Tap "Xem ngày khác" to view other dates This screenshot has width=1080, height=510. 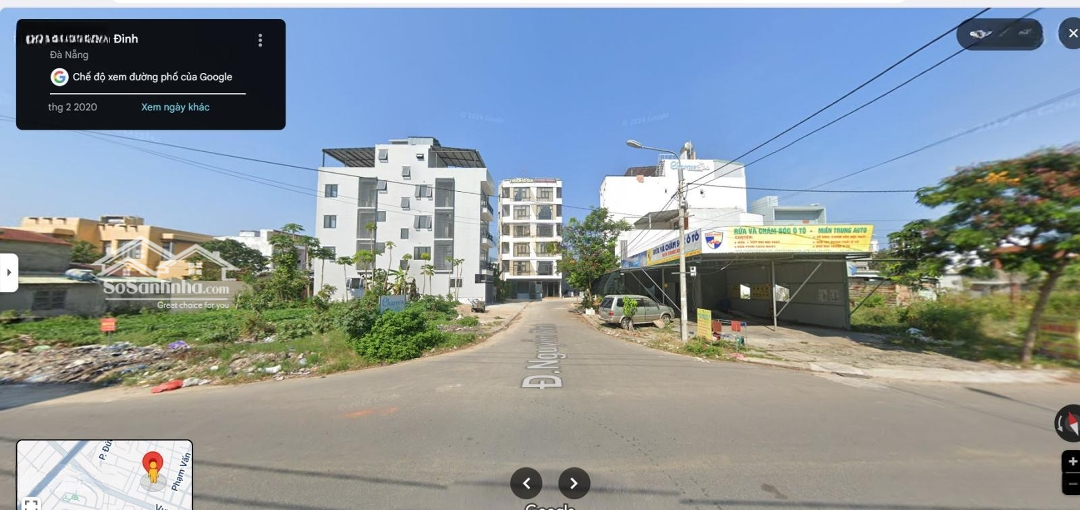pos(175,107)
